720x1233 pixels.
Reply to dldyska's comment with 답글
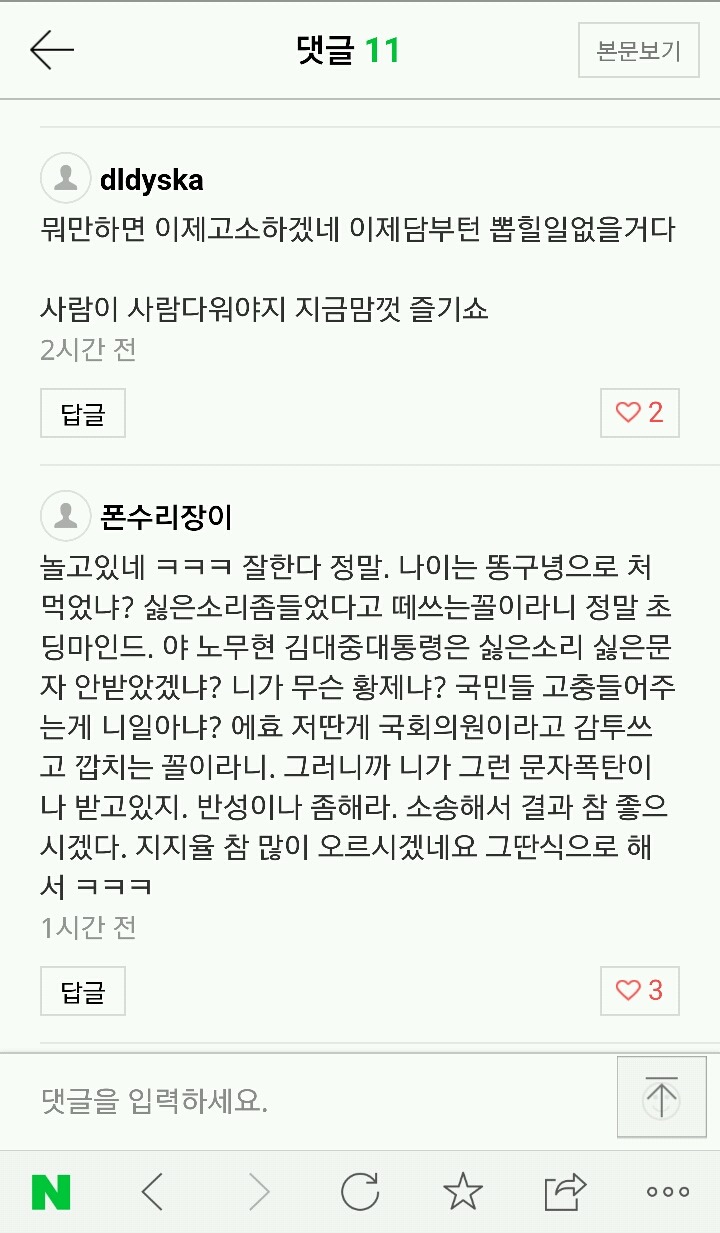click(83, 413)
